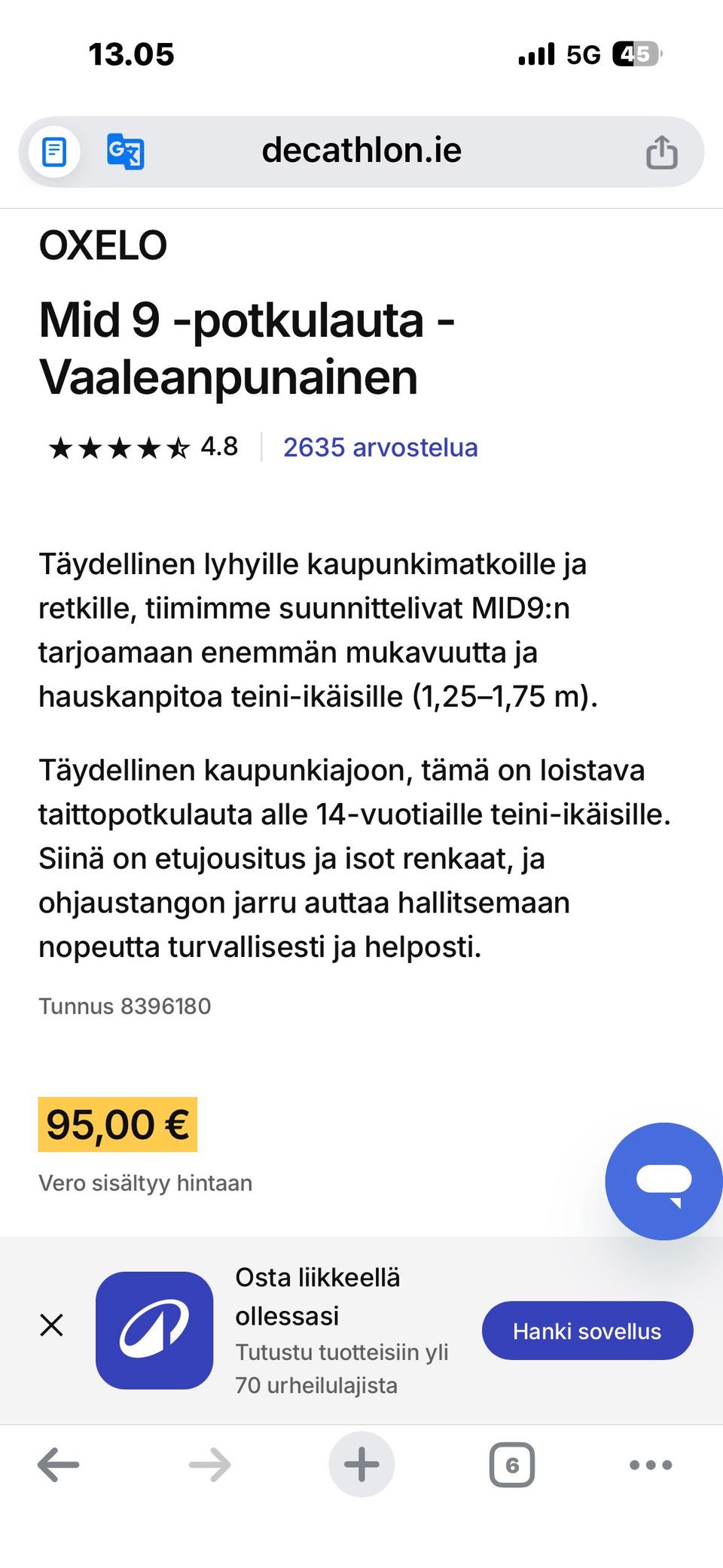Tap the Hanki sovellus button
This screenshot has width=723, height=1568.
pyautogui.click(x=587, y=1331)
